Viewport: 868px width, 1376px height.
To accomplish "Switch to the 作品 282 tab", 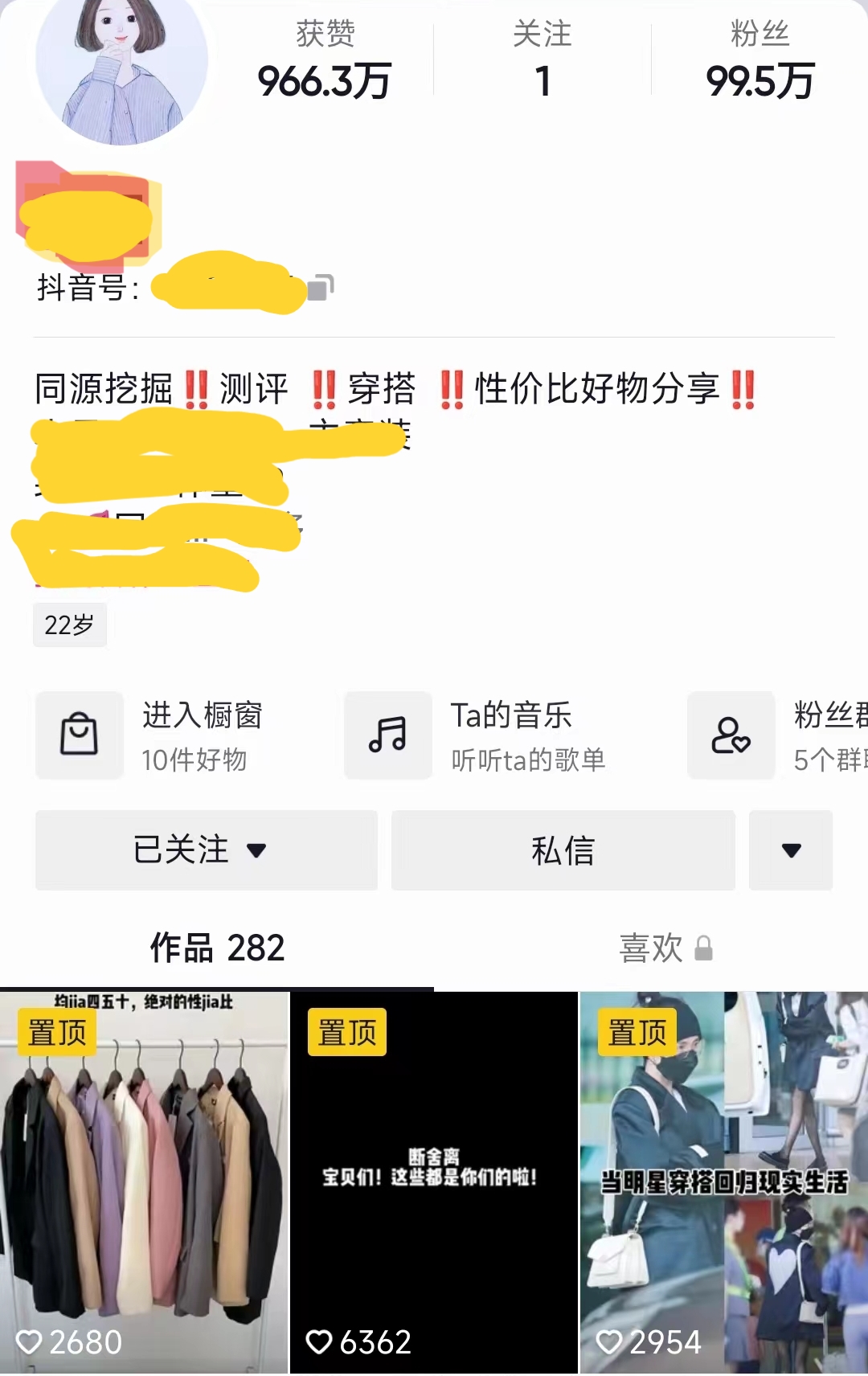I will 217,948.
